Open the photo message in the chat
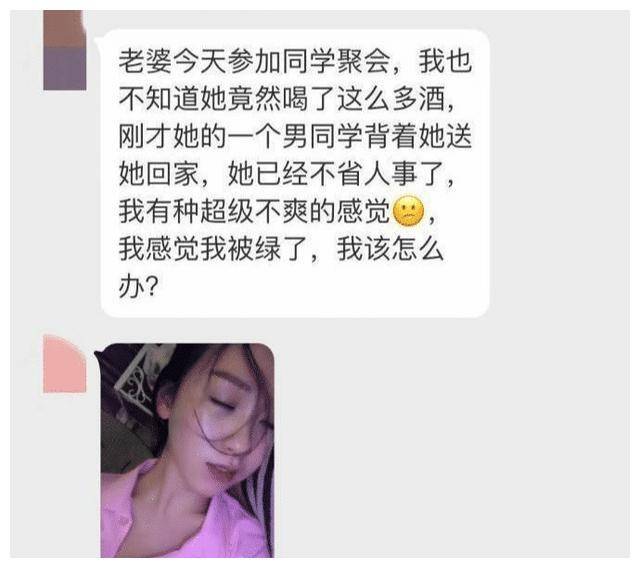 [187, 449]
